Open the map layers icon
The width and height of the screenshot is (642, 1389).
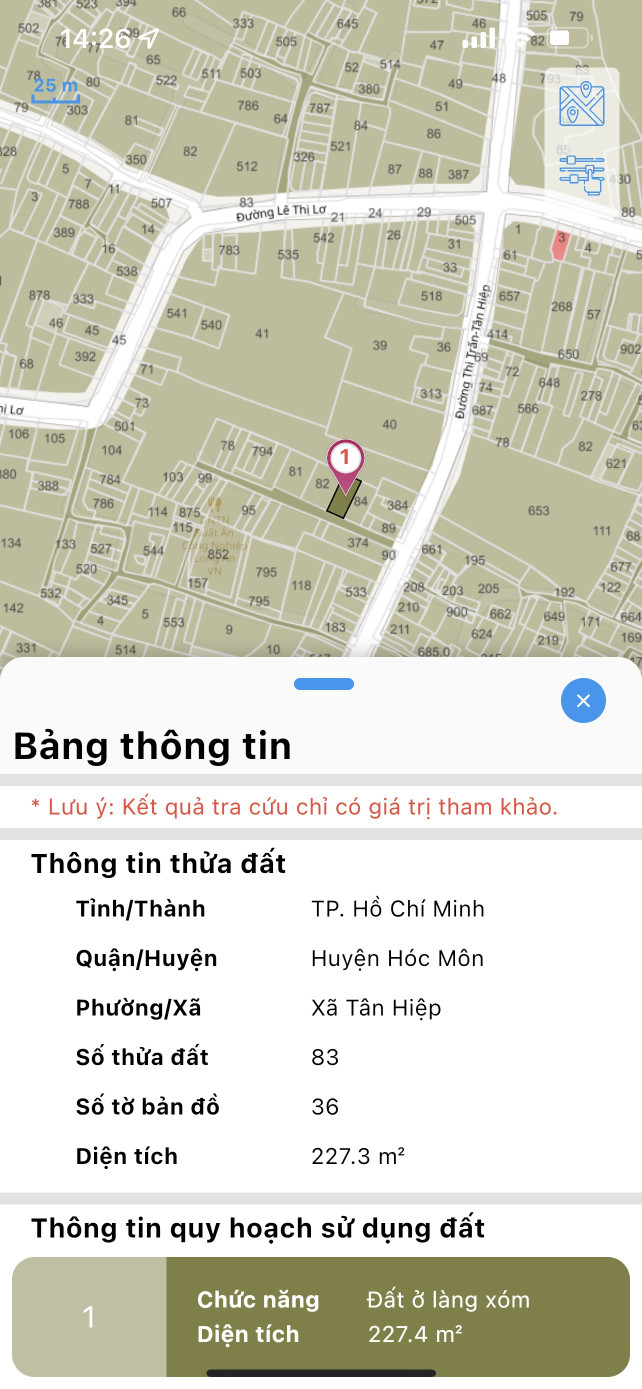582,105
